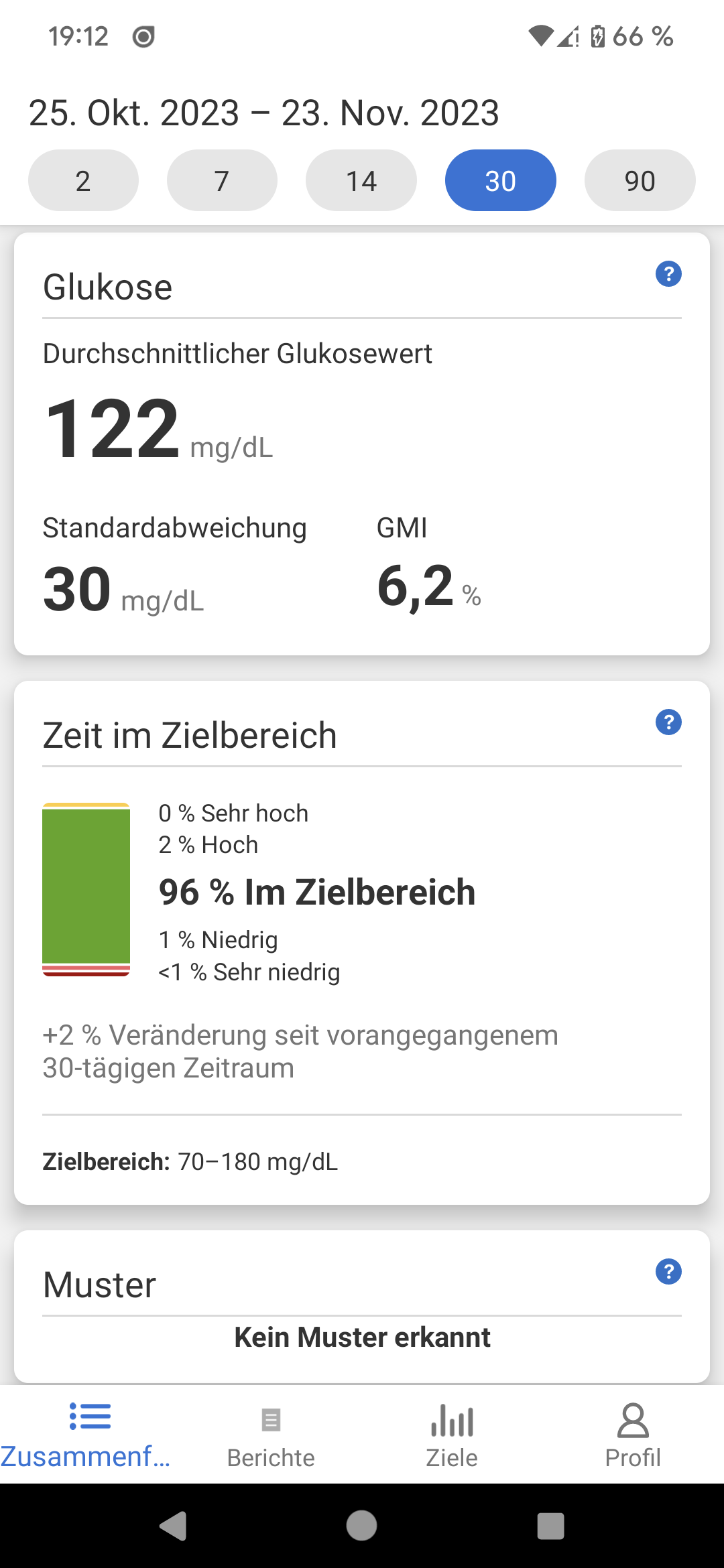Image resolution: width=724 pixels, height=1568 pixels.
Task: Go back using the system back button
Action: 173,1526
